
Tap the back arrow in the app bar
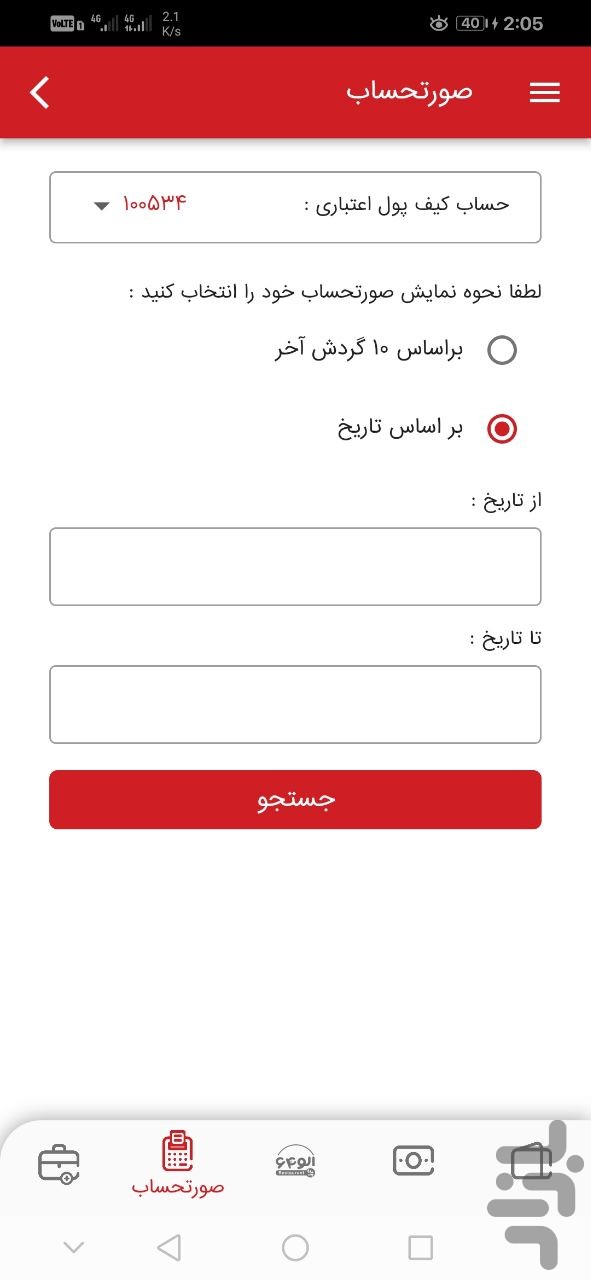pyautogui.click(x=40, y=92)
